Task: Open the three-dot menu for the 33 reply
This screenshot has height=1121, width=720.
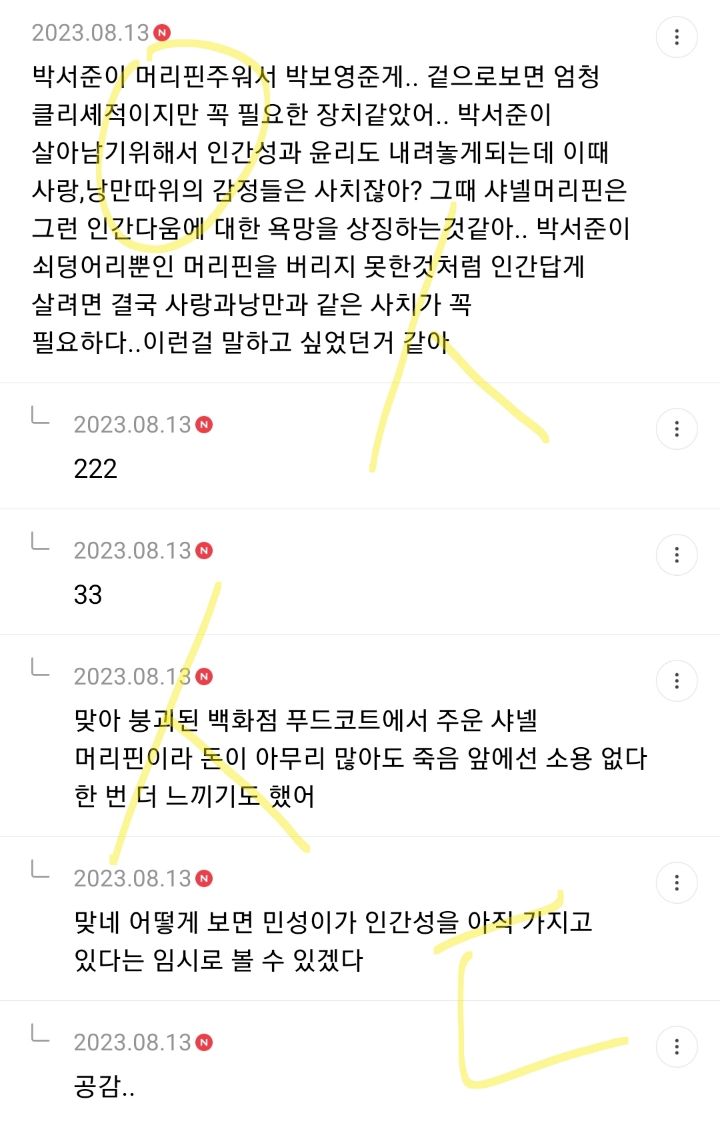Action: 676,555
